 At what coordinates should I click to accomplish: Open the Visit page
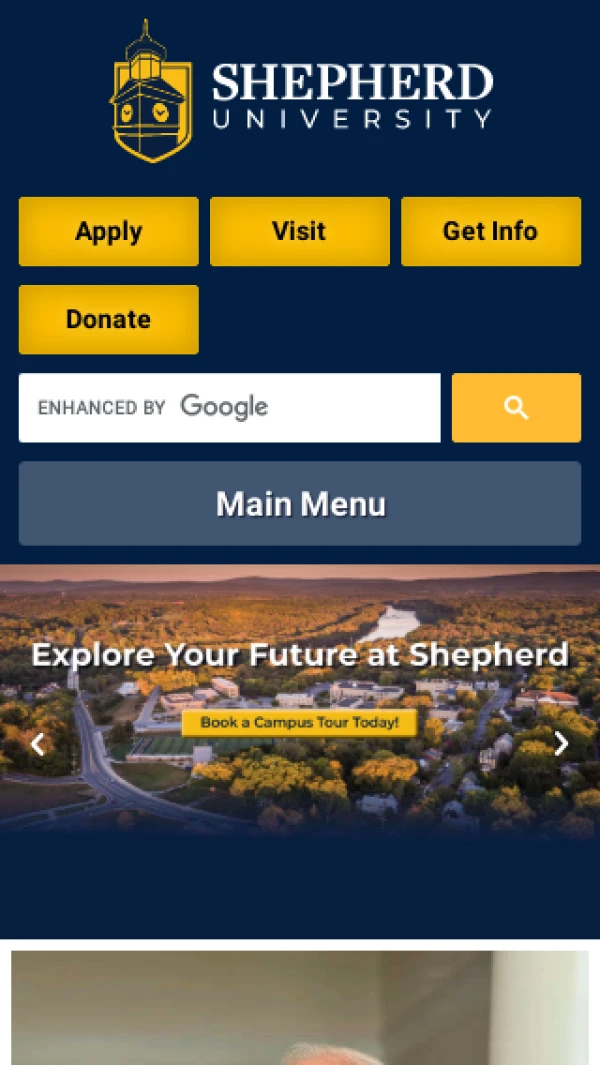tap(299, 231)
